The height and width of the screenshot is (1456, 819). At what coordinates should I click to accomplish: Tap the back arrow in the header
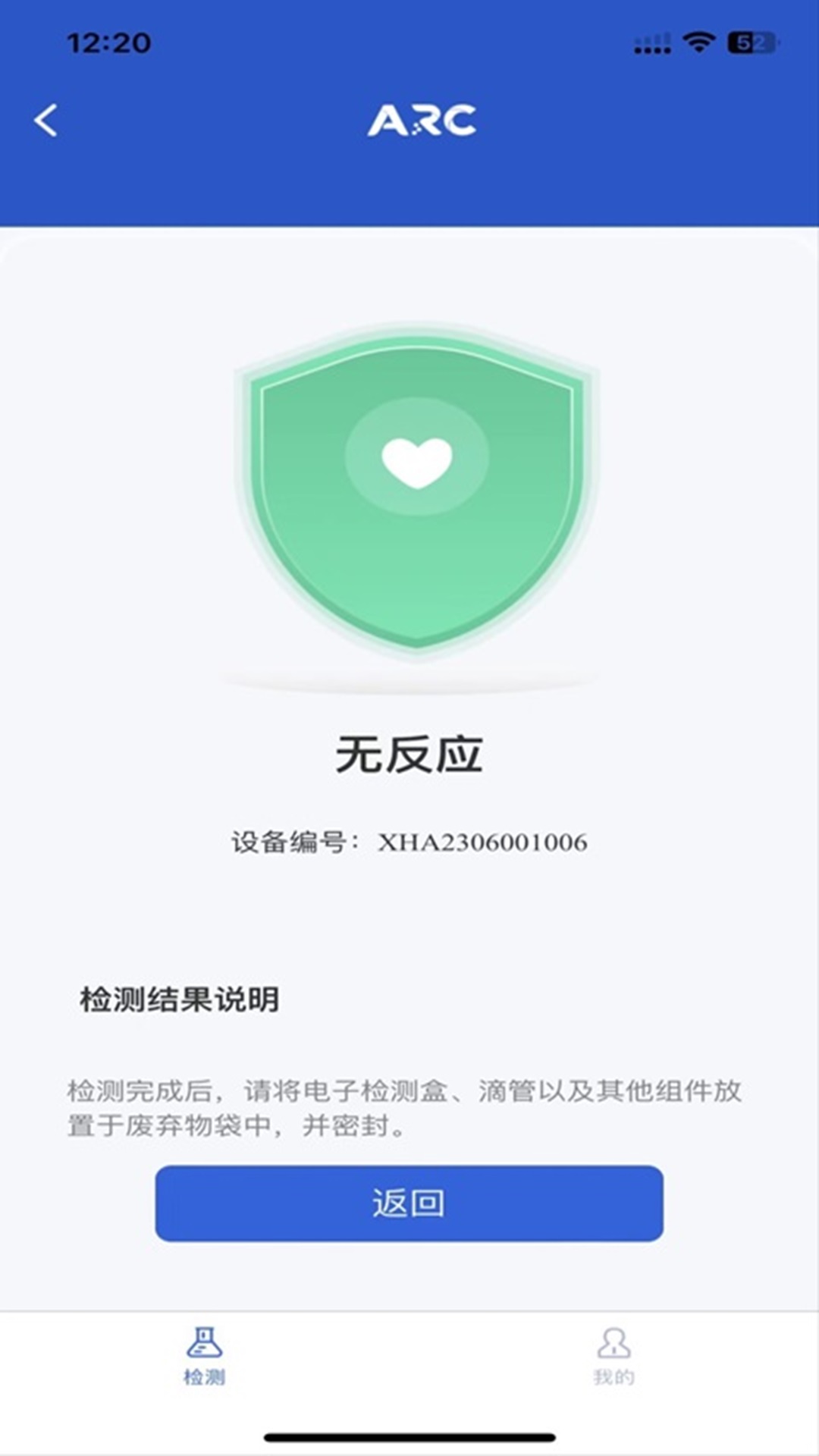47,121
